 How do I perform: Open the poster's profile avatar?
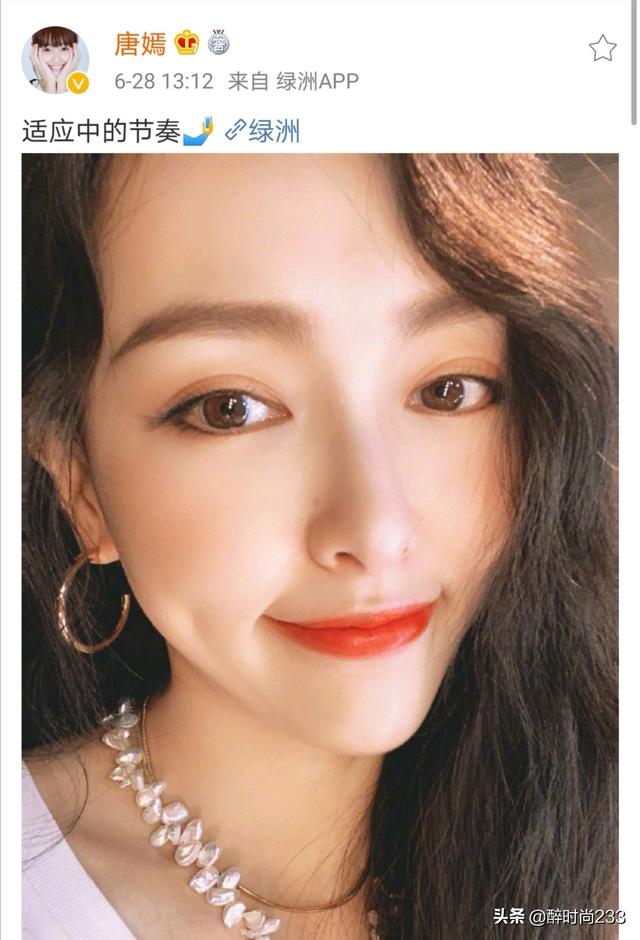coord(55,60)
